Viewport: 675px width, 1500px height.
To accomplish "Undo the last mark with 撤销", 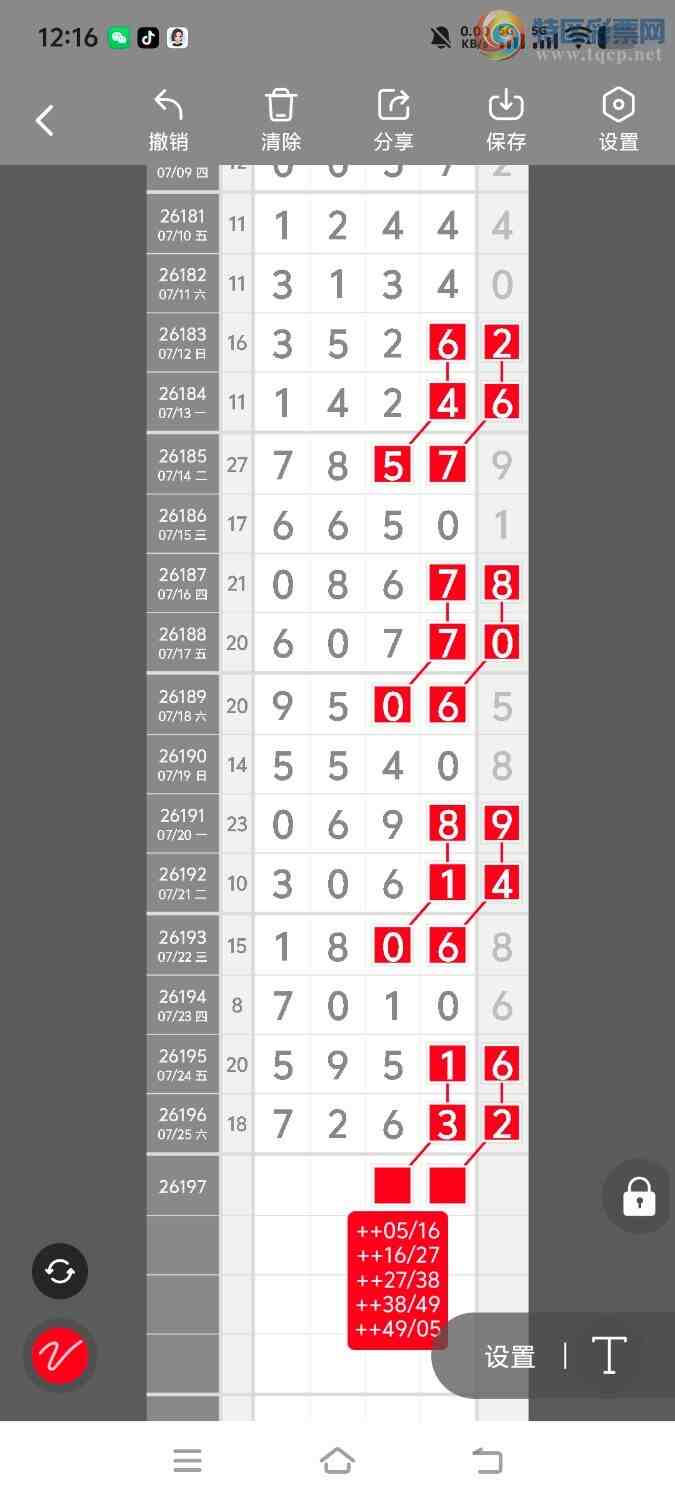I will [169, 120].
